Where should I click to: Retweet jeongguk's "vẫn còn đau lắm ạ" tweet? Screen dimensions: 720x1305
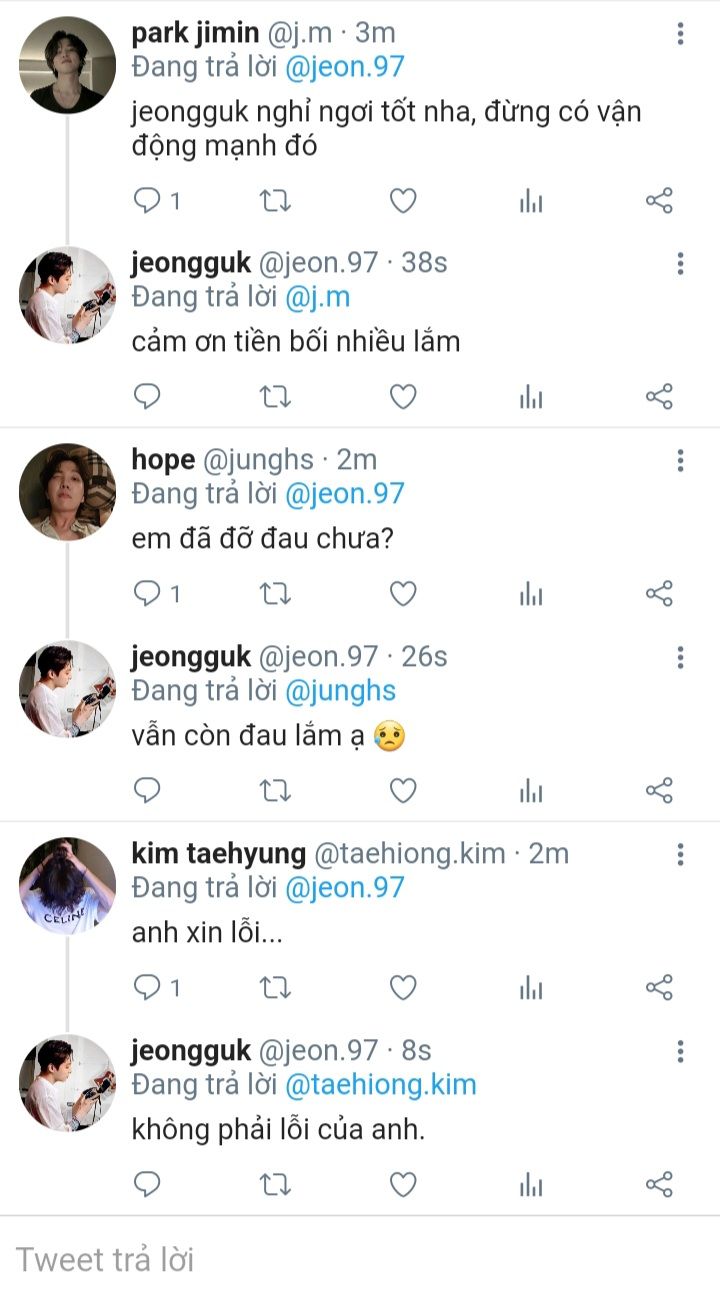pos(275,791)
